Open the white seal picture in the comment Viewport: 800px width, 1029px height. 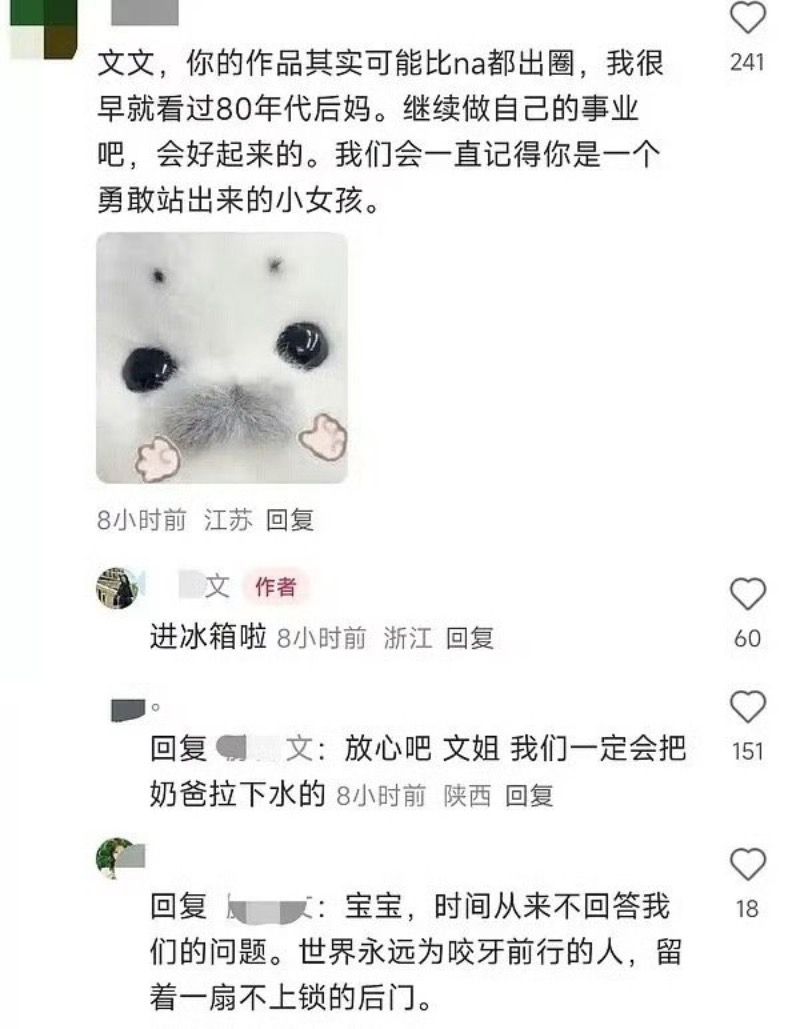(x=222, y=358)
